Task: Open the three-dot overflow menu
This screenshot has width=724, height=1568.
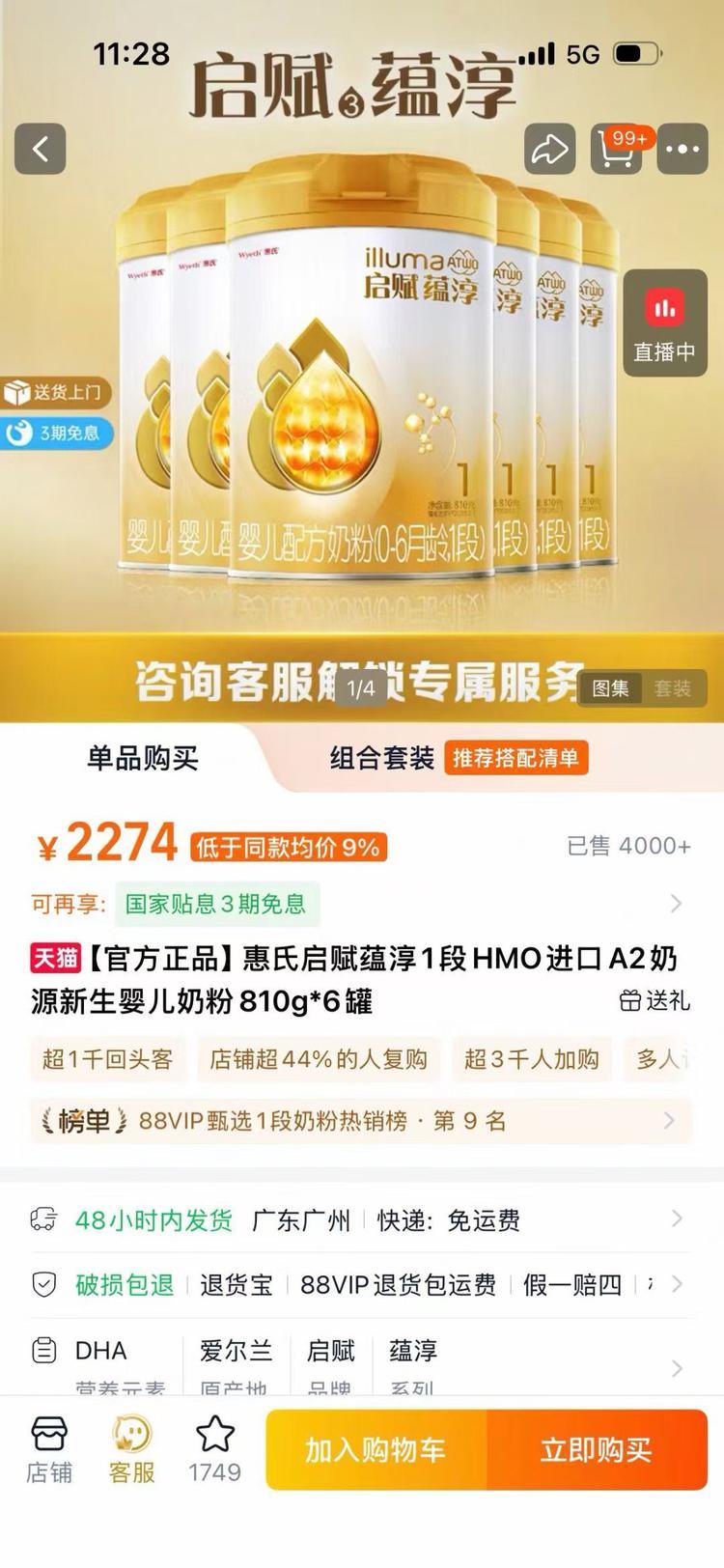Action: point(682,150)
